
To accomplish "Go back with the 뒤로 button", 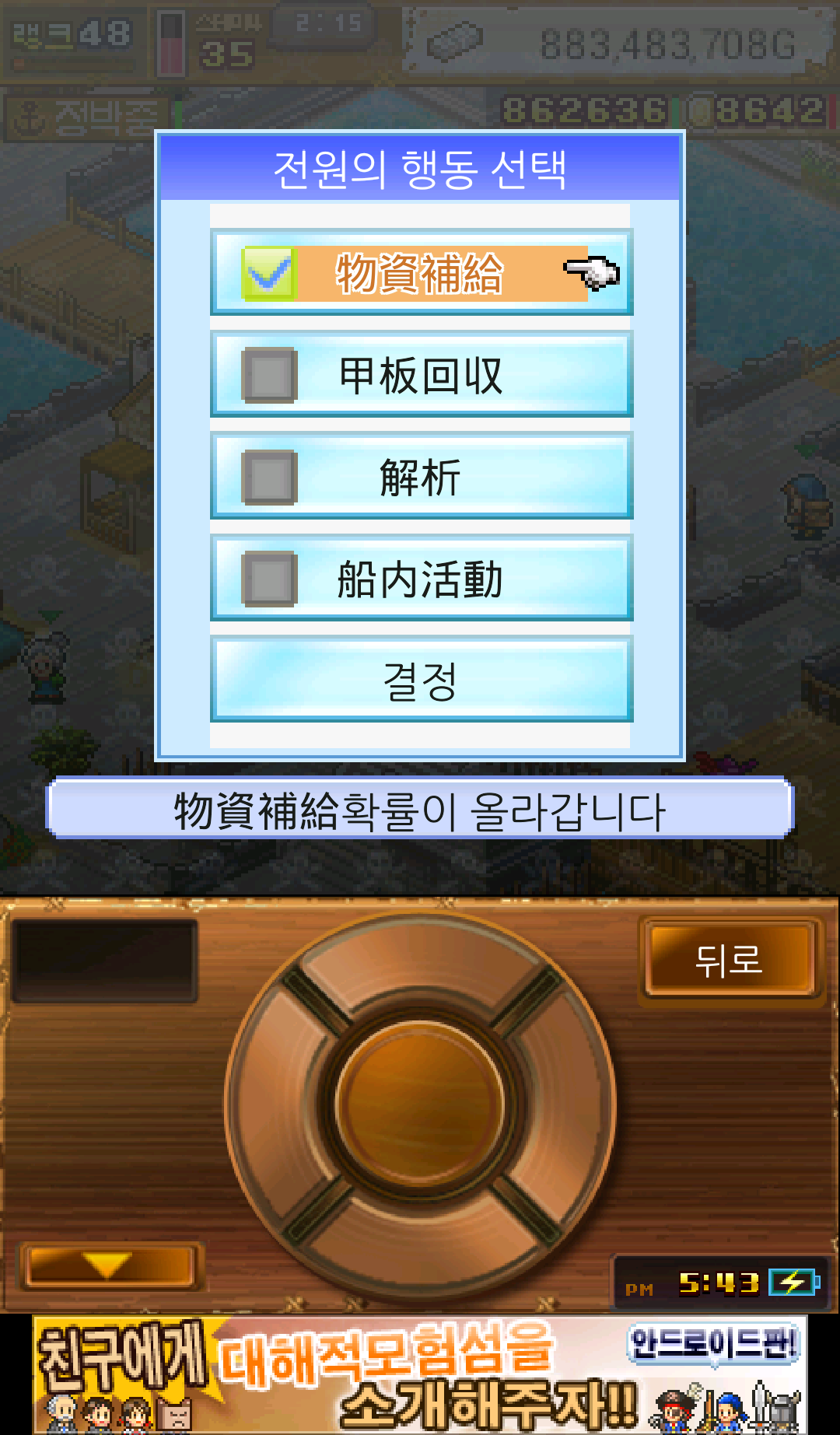I will (730, 960).
